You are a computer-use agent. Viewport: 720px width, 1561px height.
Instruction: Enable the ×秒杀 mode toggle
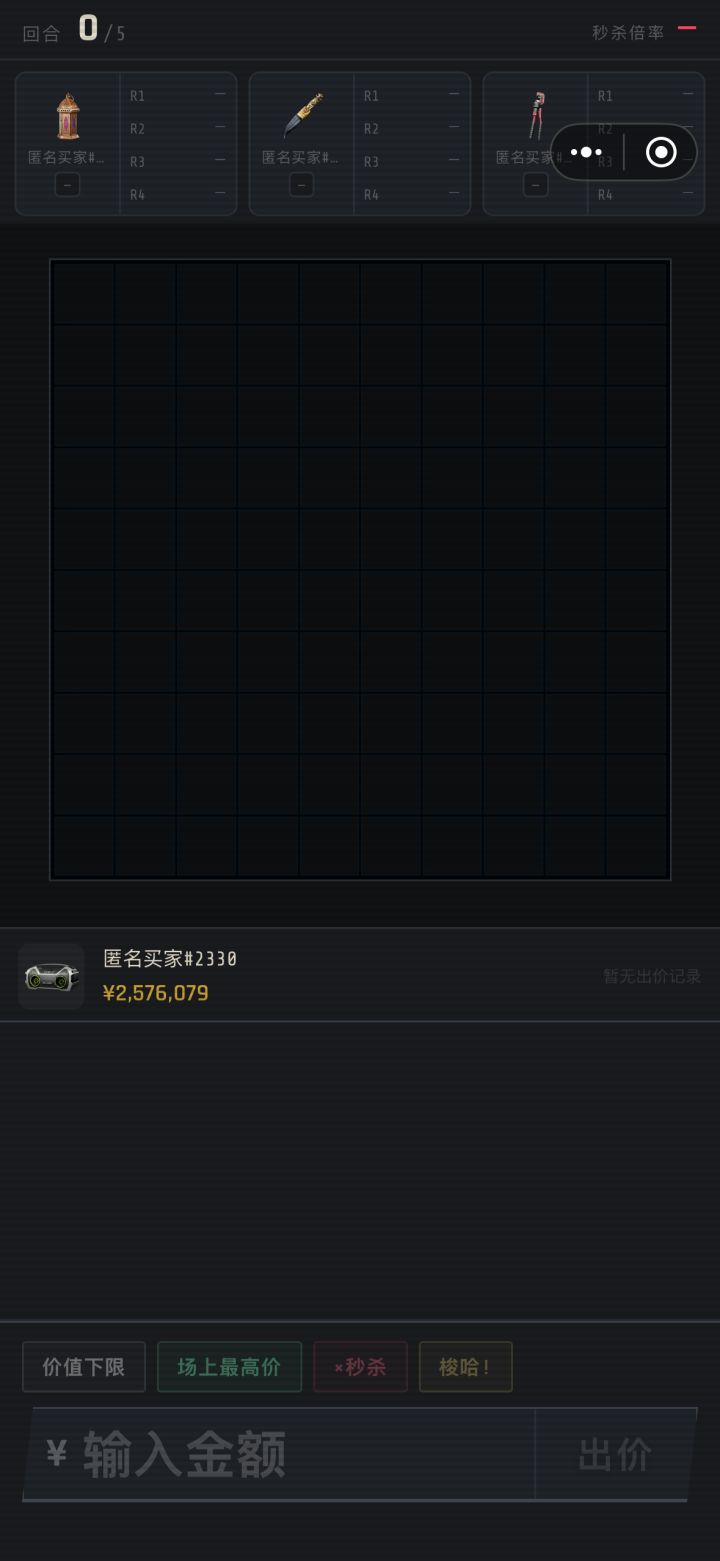[x=360, y=1366]
